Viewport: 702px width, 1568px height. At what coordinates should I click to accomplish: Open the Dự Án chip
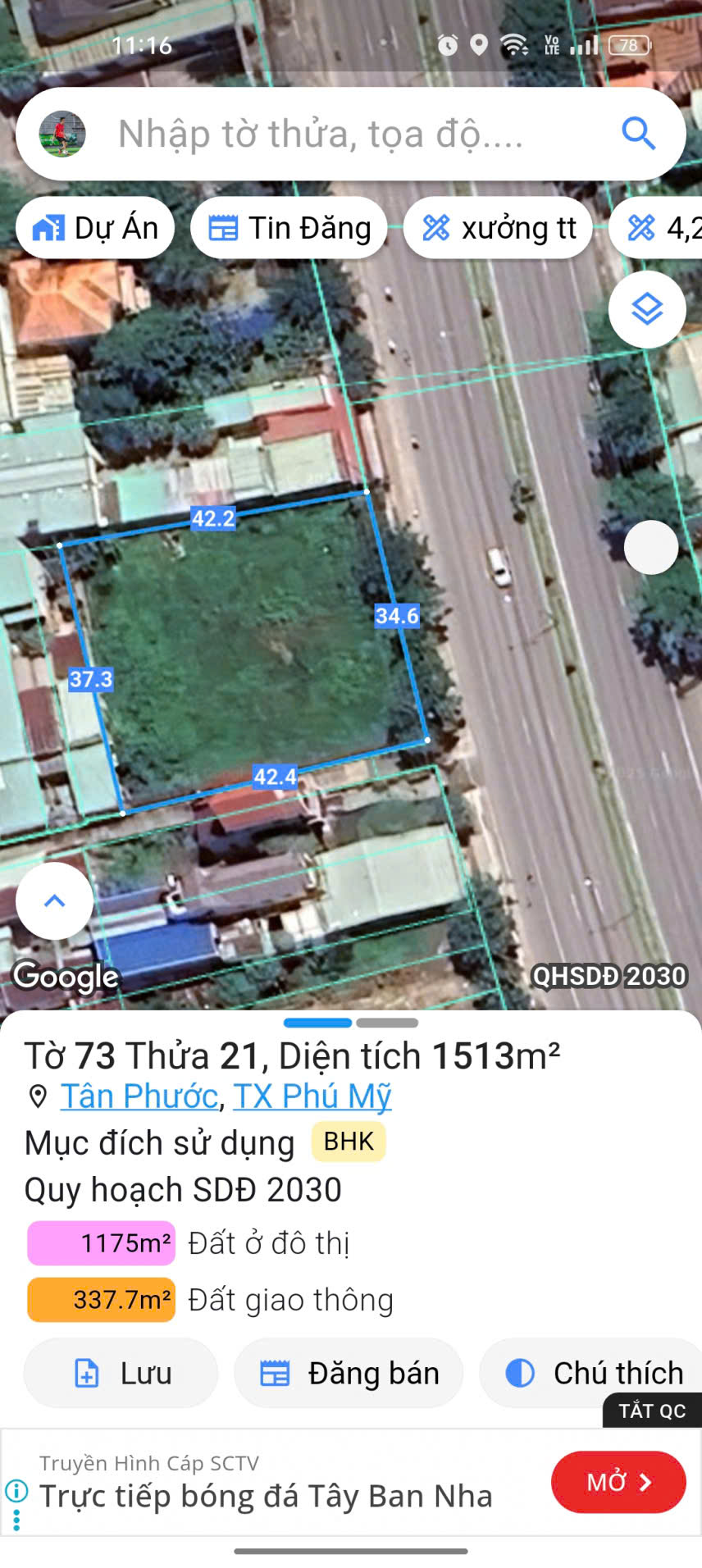pyautogui.click(x=95, y=228)
